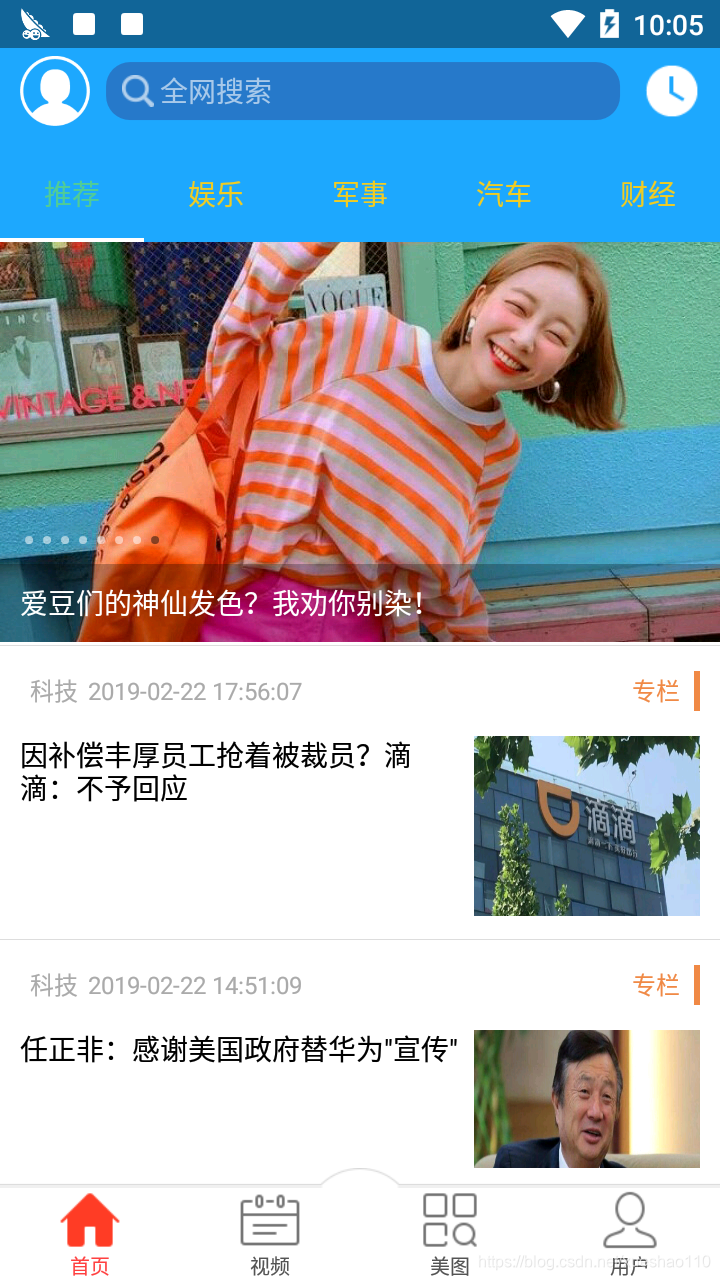Open the user avatar icon
This screenshot has height=1280, width=720.
(55, 91)
